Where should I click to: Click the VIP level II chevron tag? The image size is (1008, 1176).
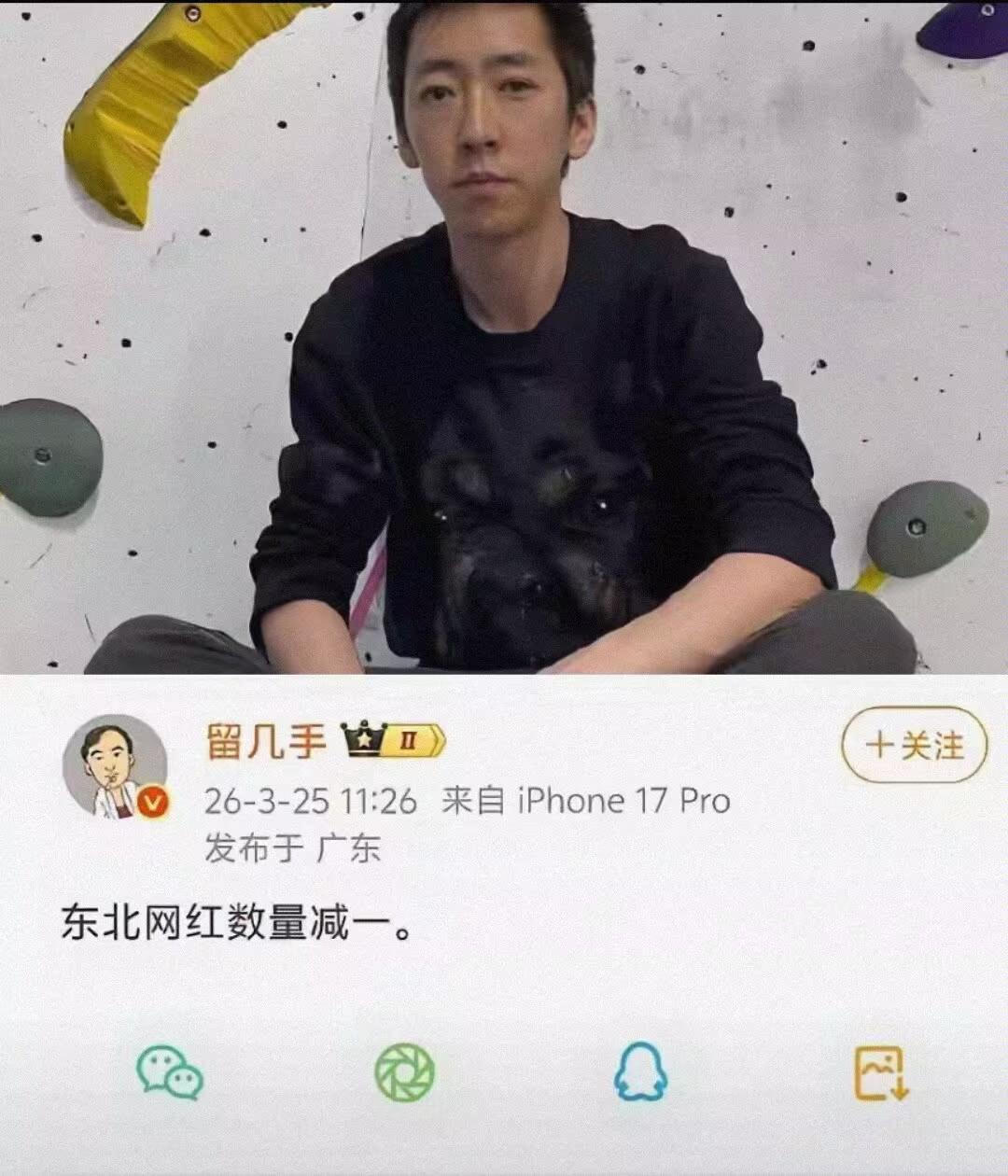click(x=411, y=739)
